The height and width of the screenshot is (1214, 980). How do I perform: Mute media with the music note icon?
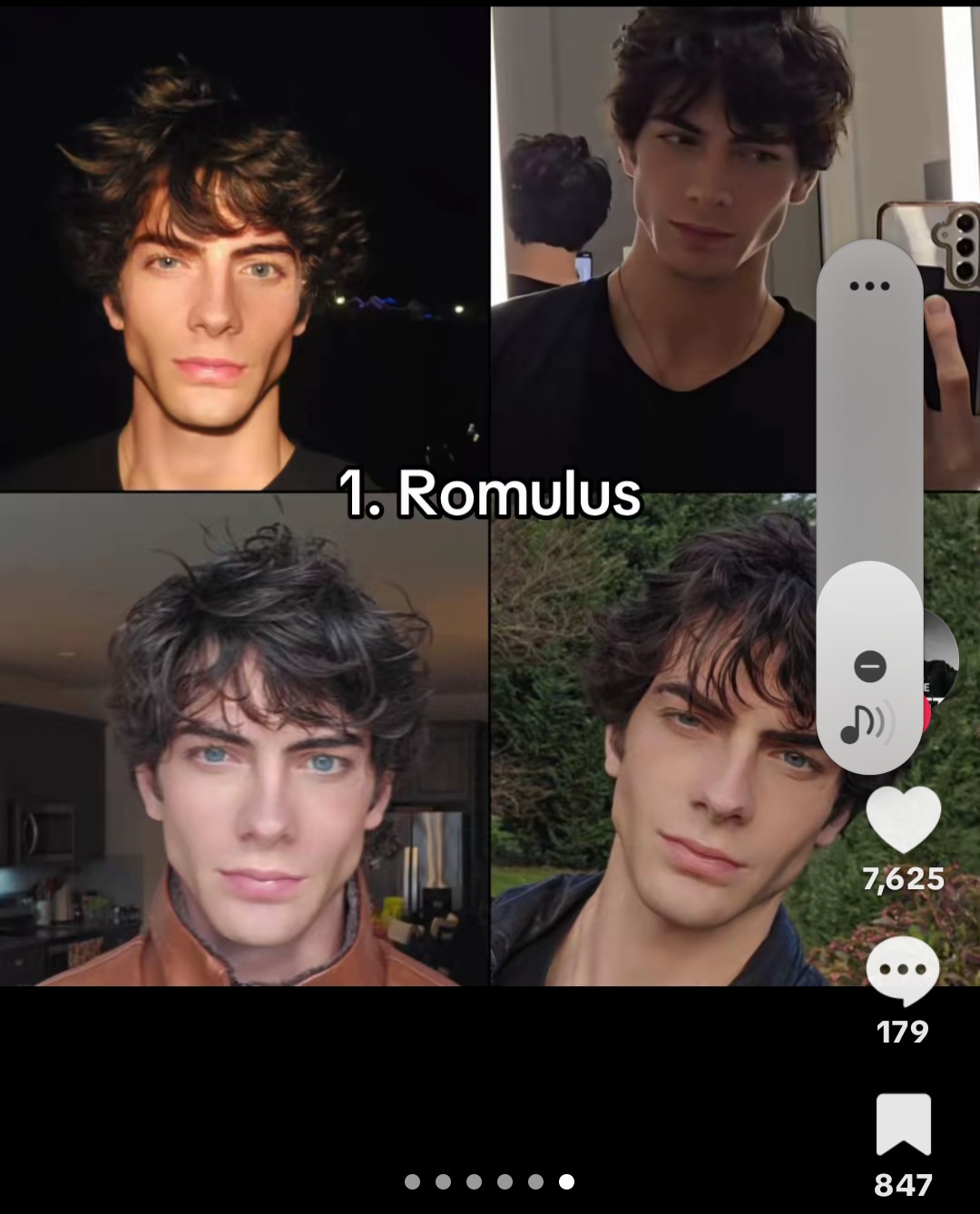(x=867, y=723)
